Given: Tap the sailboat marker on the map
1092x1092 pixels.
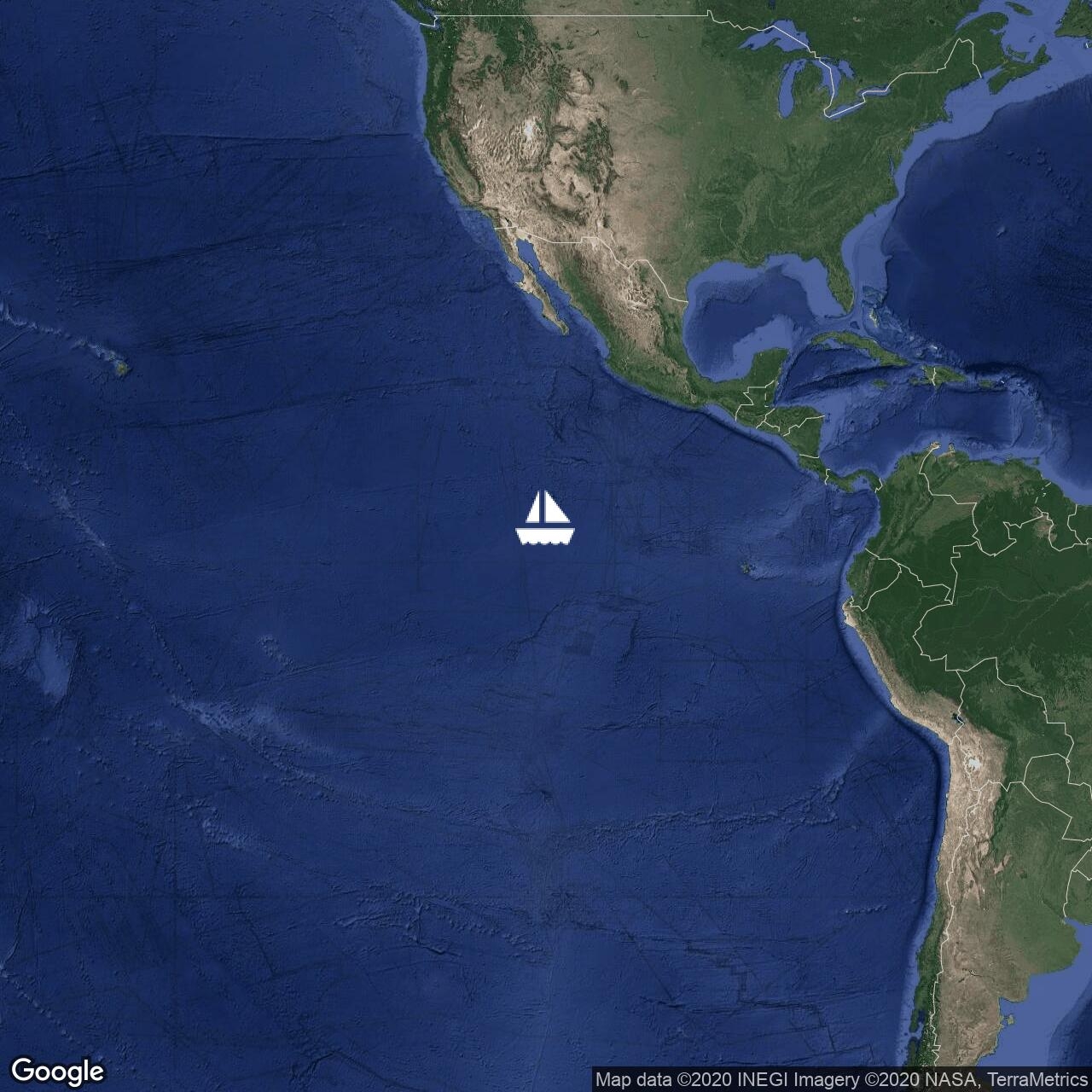Looking at the screenshot, I should [x=545, y=519].
